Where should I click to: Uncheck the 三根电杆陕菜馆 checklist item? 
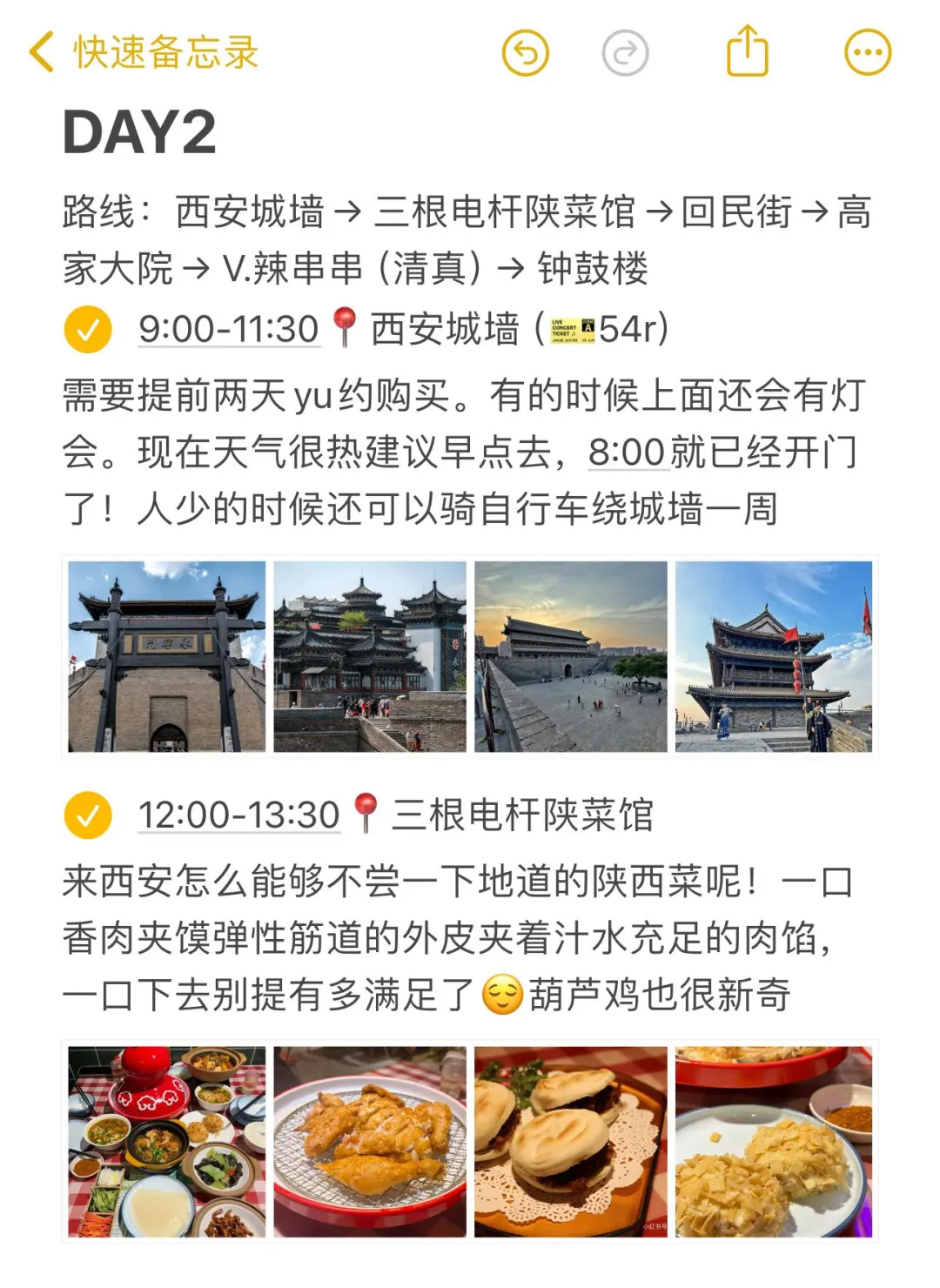[x=88, y=815]
